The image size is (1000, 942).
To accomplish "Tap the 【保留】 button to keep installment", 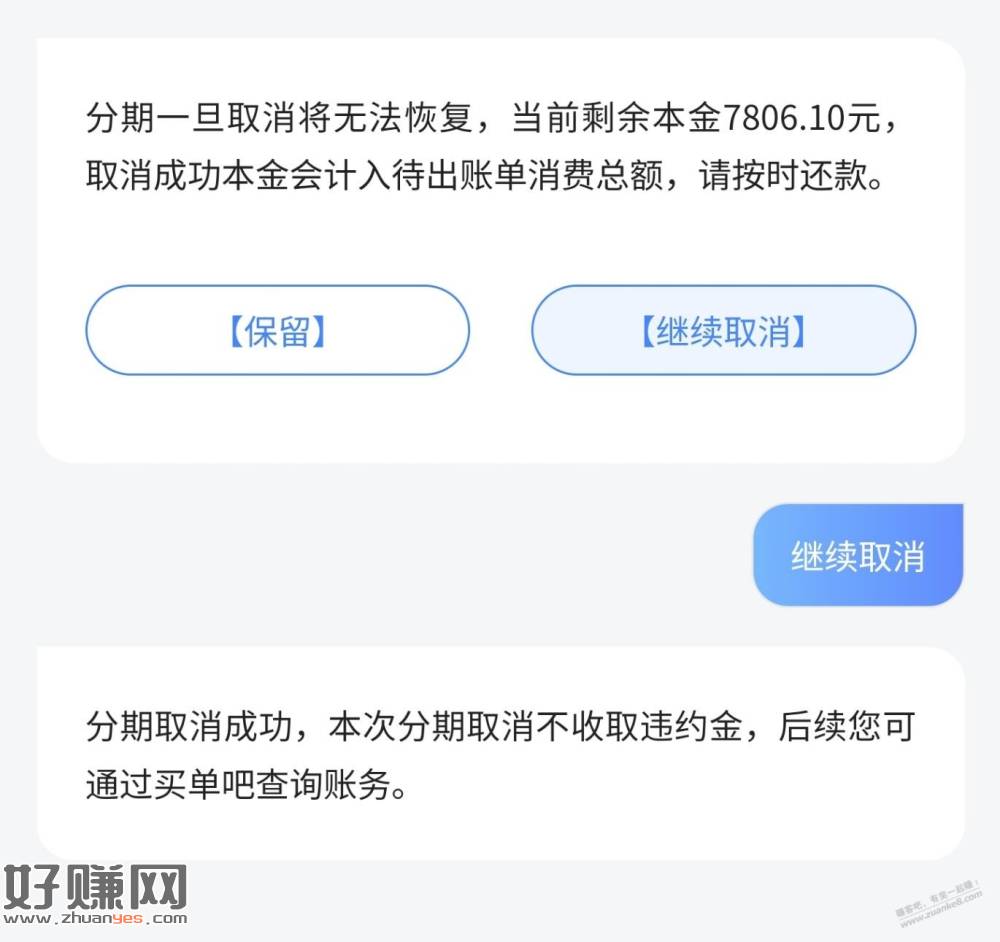I will (x=277, y=331).
